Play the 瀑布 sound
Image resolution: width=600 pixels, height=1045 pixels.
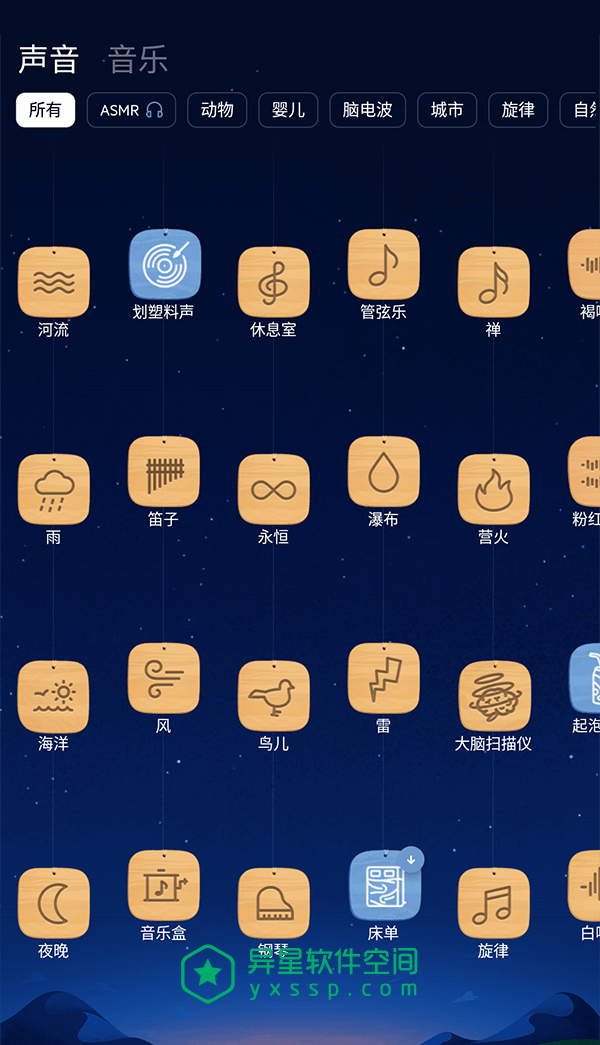383,472
